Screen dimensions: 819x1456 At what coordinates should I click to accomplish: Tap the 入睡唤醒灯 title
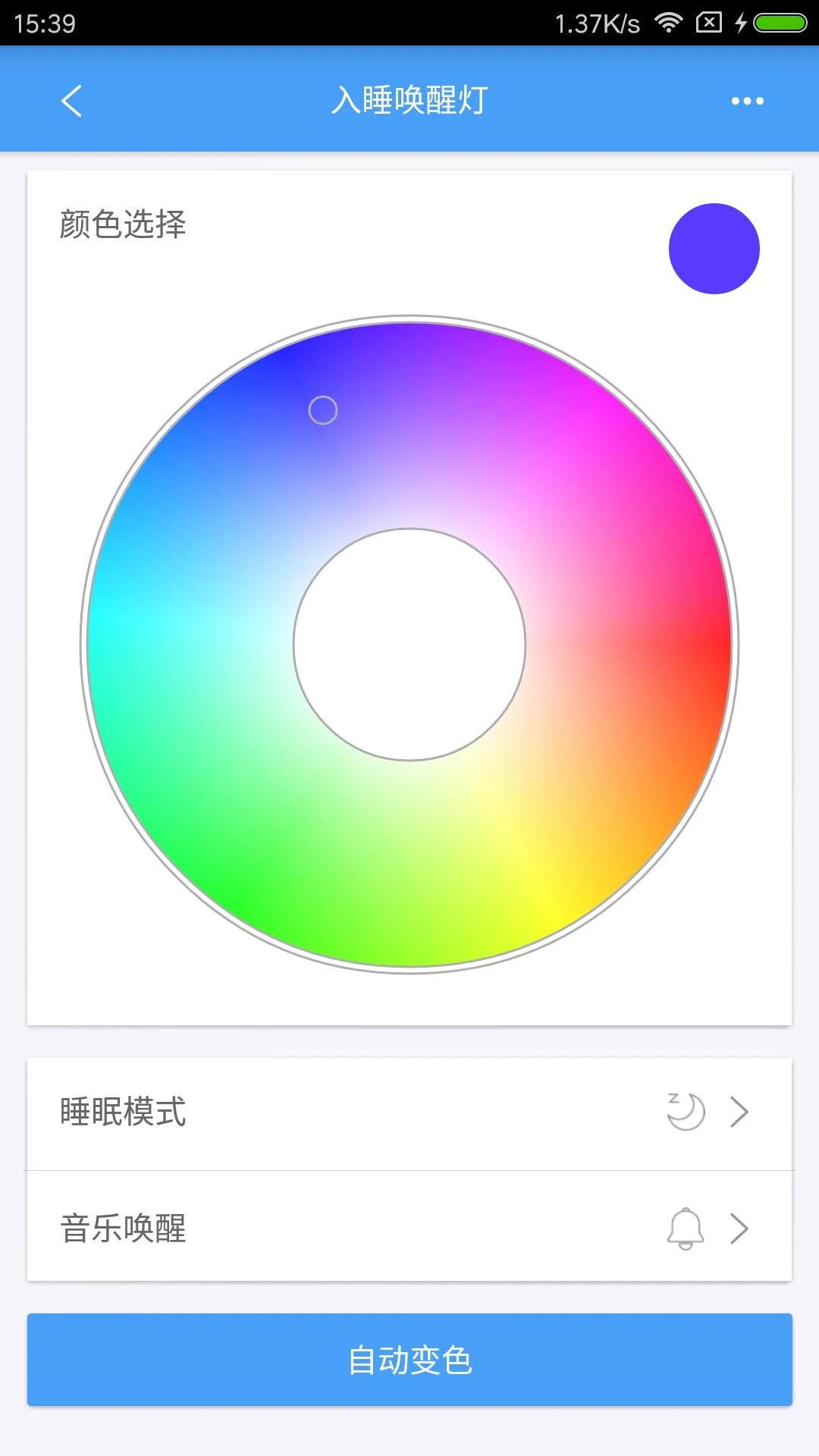(x=409, y=99)
